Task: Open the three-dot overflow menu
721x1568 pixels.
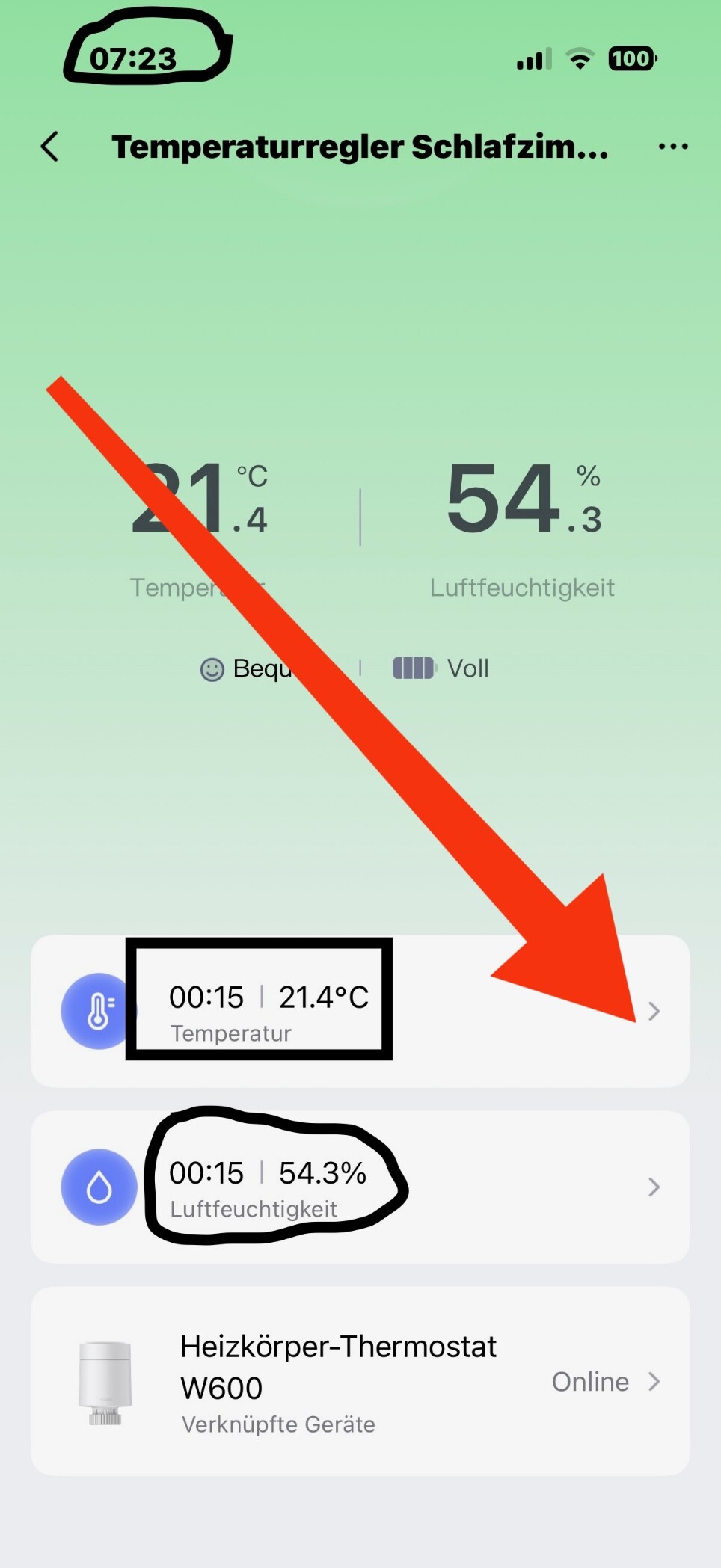Action: click(672, 147)
